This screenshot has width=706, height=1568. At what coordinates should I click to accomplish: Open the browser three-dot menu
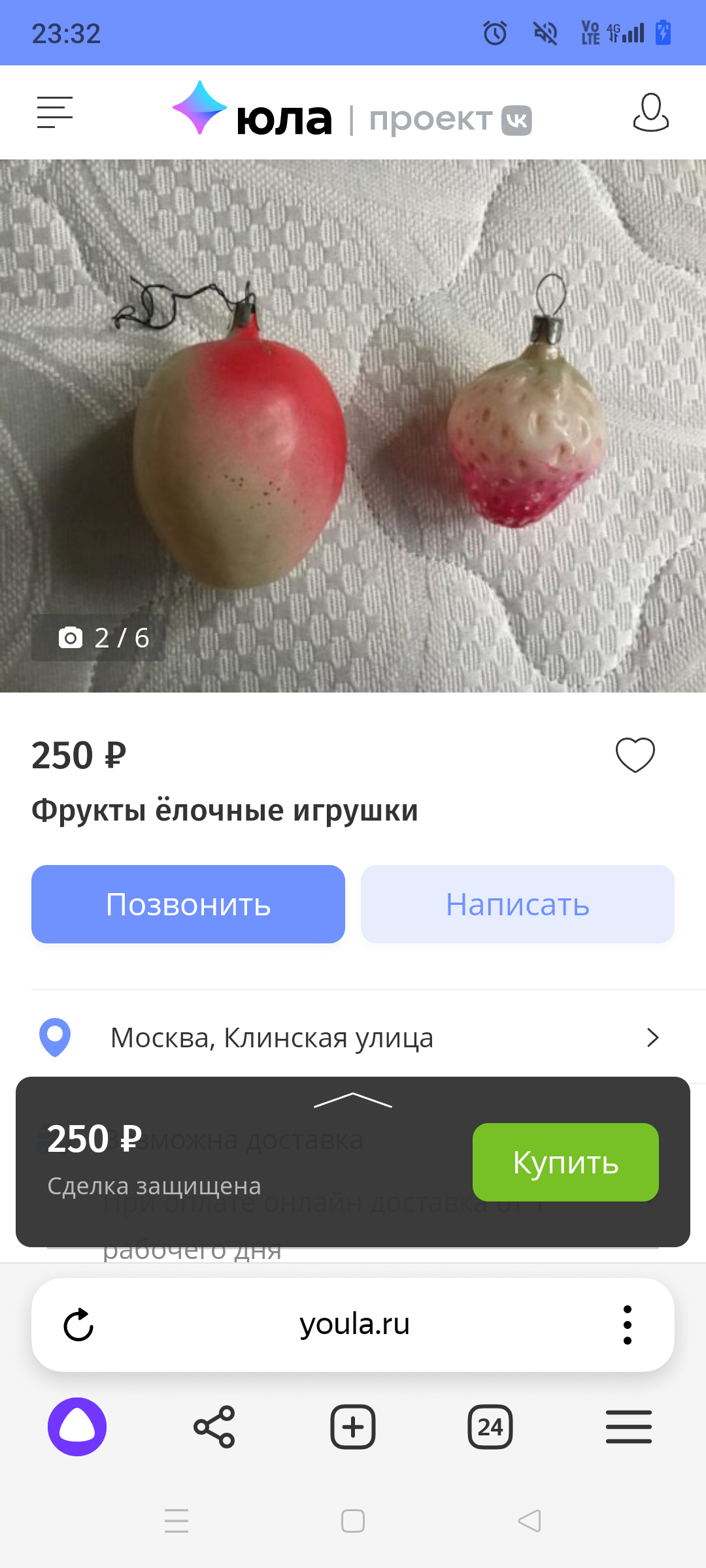tap(628, 1325)
